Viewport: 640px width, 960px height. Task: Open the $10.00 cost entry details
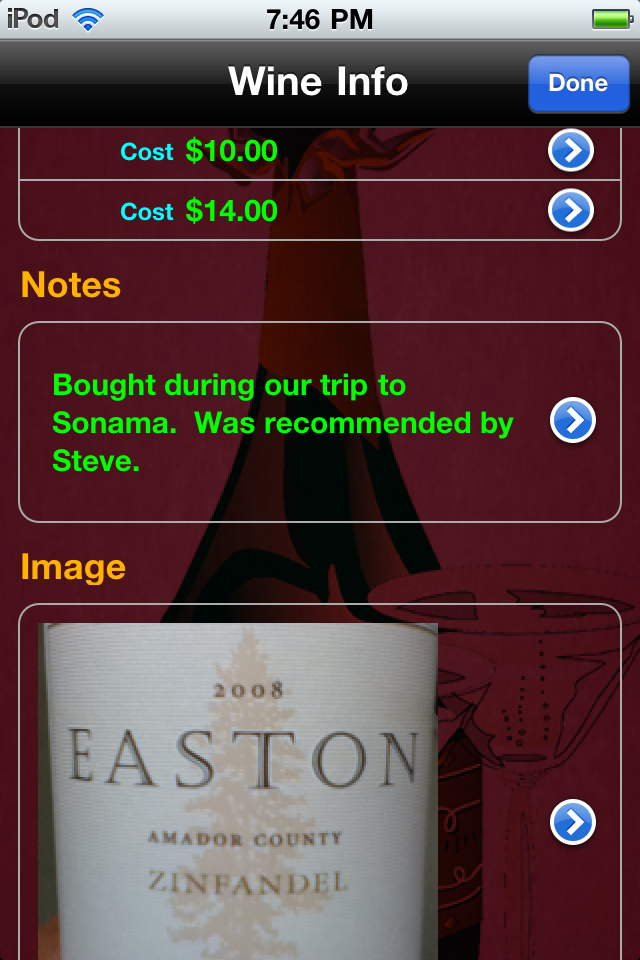point(571,152)
